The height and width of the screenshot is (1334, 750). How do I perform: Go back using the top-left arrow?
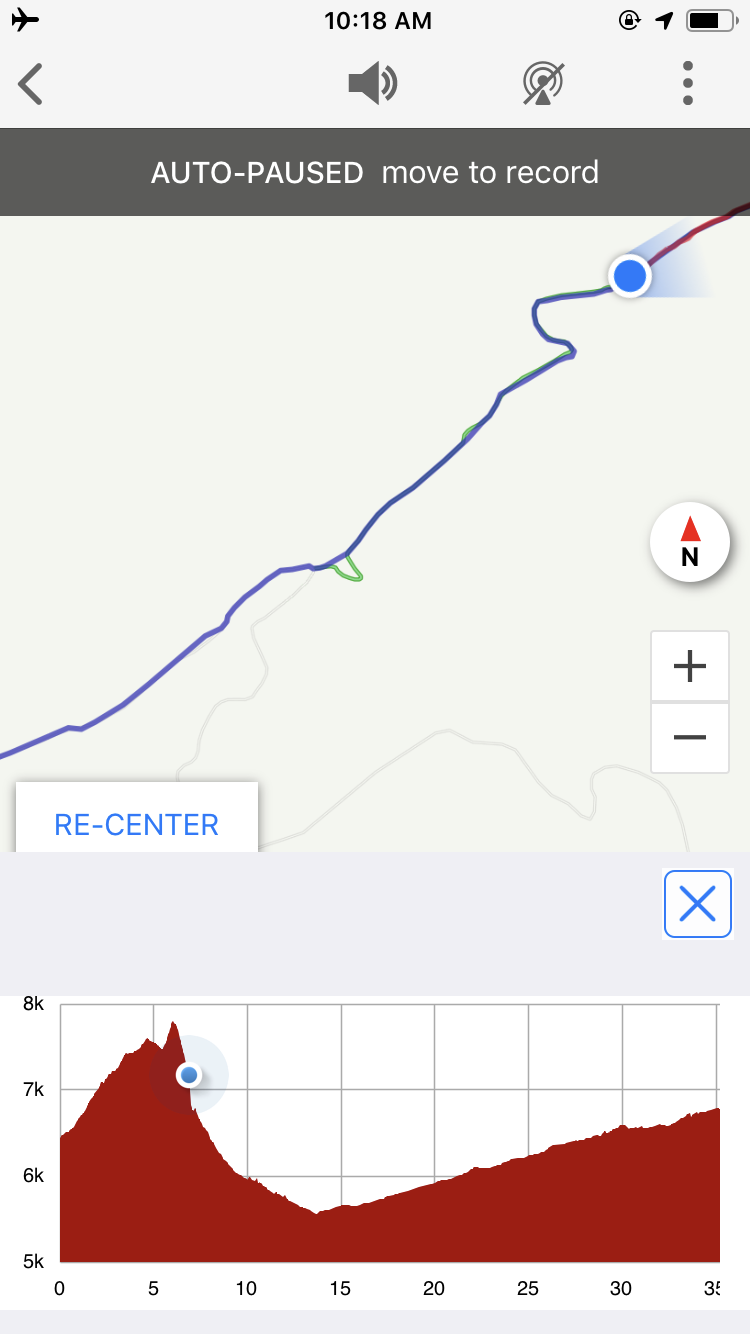(31, 83)
